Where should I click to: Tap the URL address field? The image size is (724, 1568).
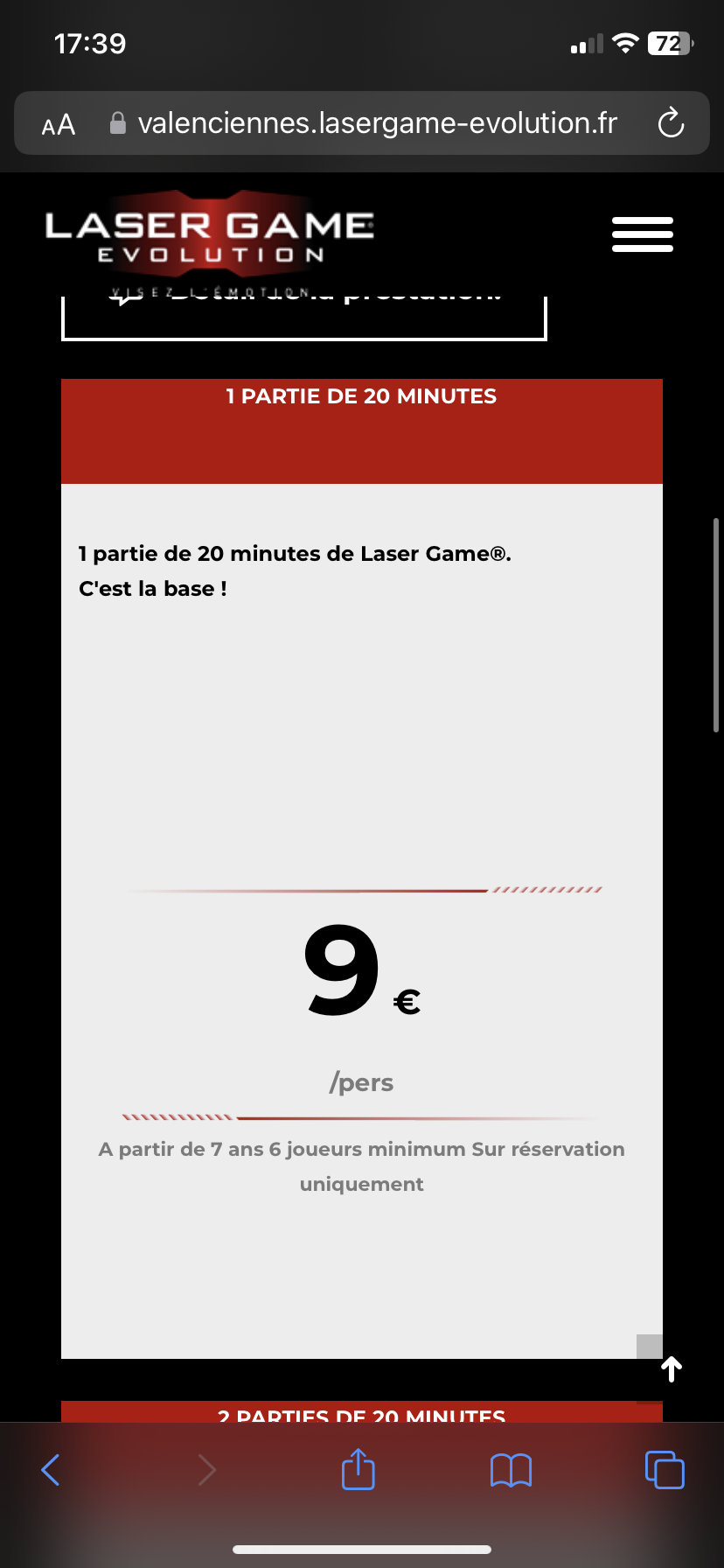376,123
